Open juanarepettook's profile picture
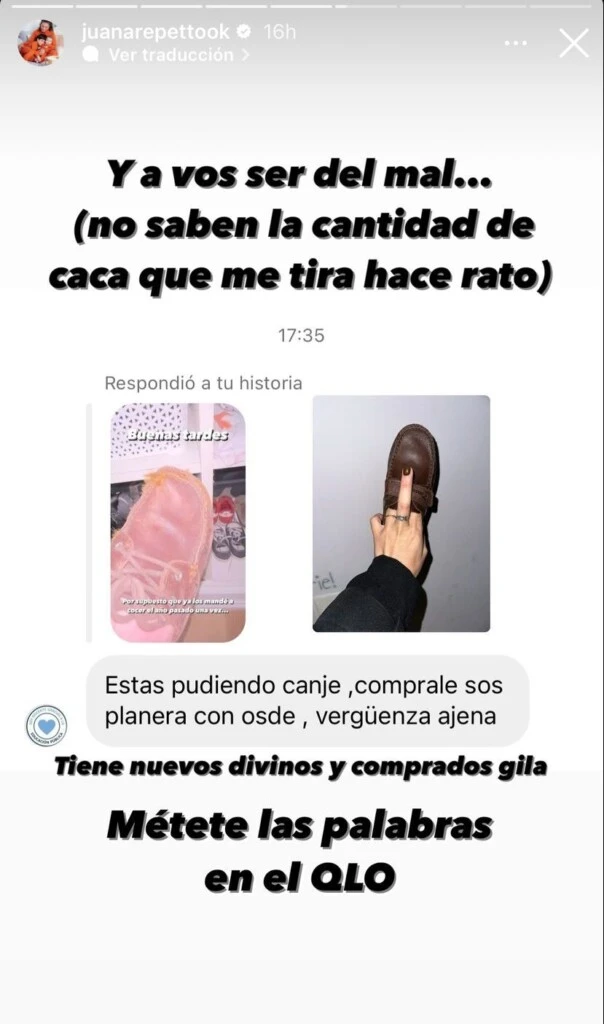The height and width of the screenshot is (1024, 604). (x=40, y=43)
